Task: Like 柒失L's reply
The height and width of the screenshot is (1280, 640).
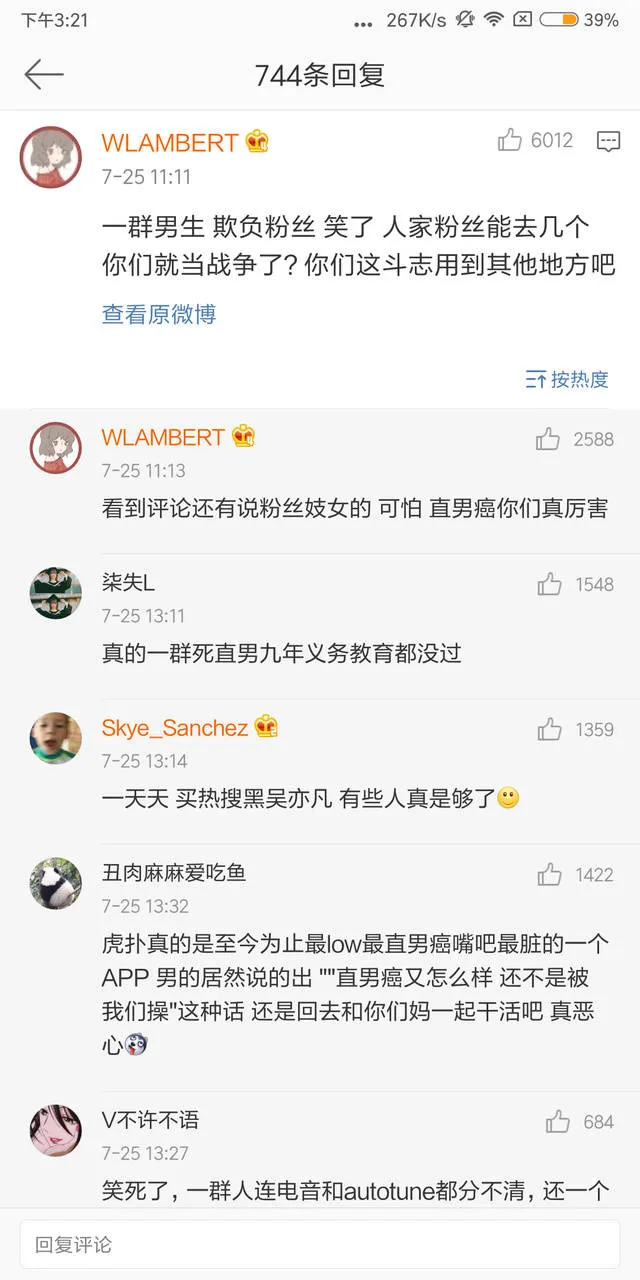Action: click(x=549, y=584)
